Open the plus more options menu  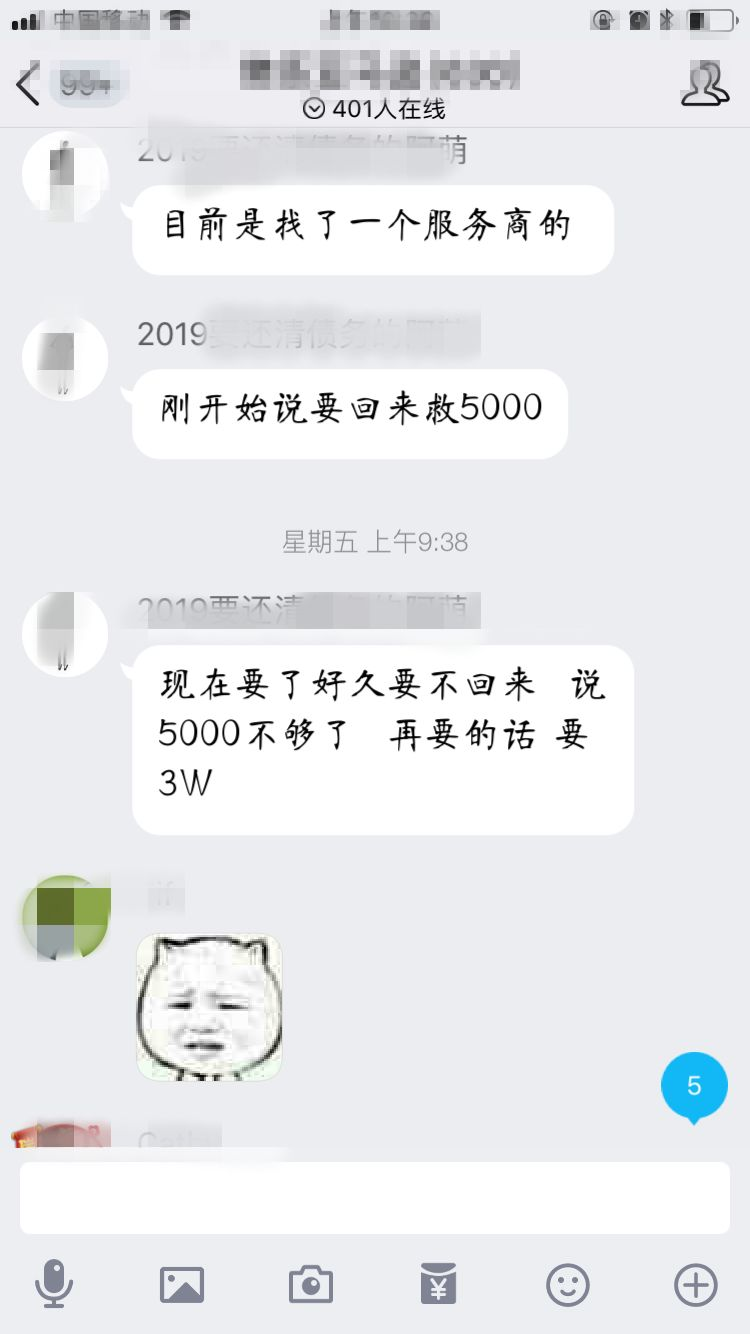click(696, 1284)
